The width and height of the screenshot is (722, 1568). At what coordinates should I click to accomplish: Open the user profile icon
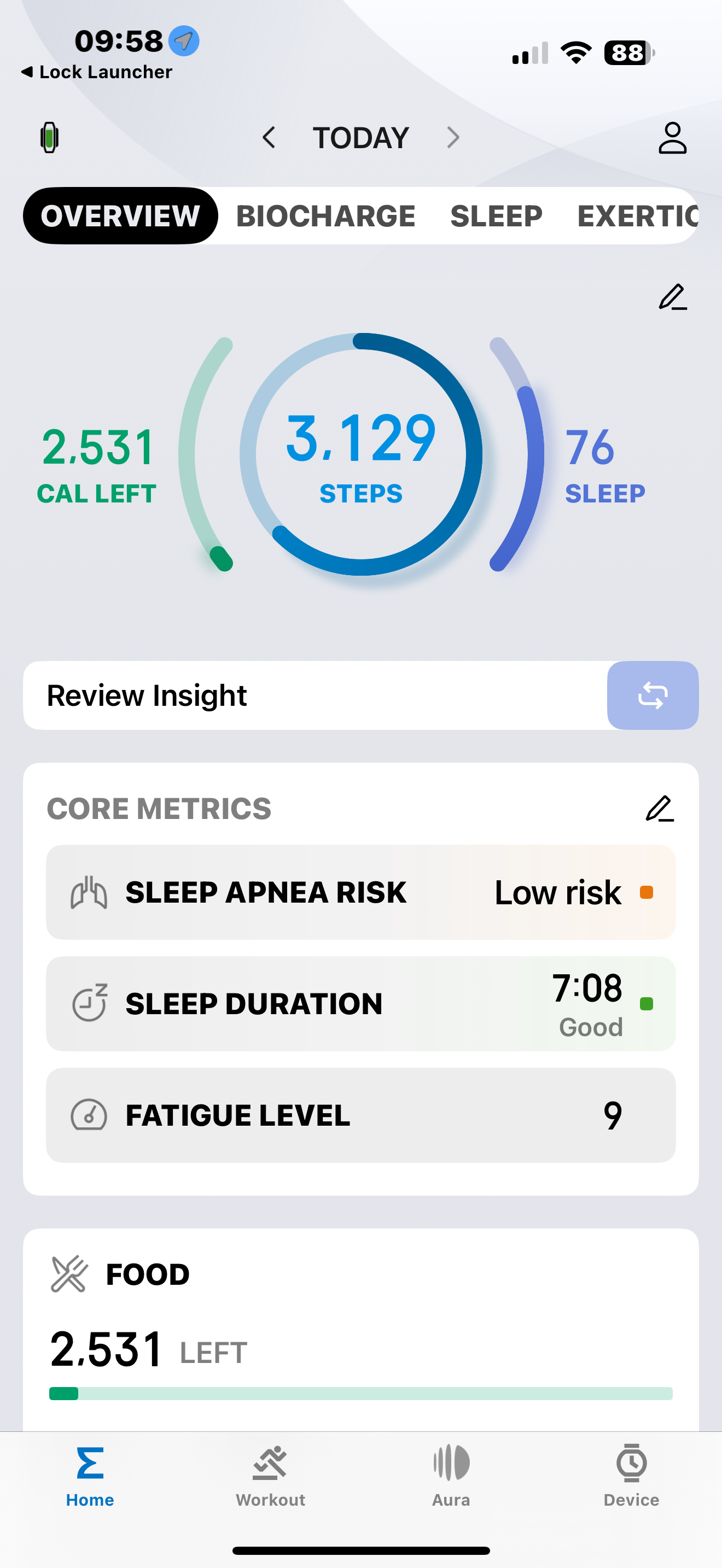672,138
